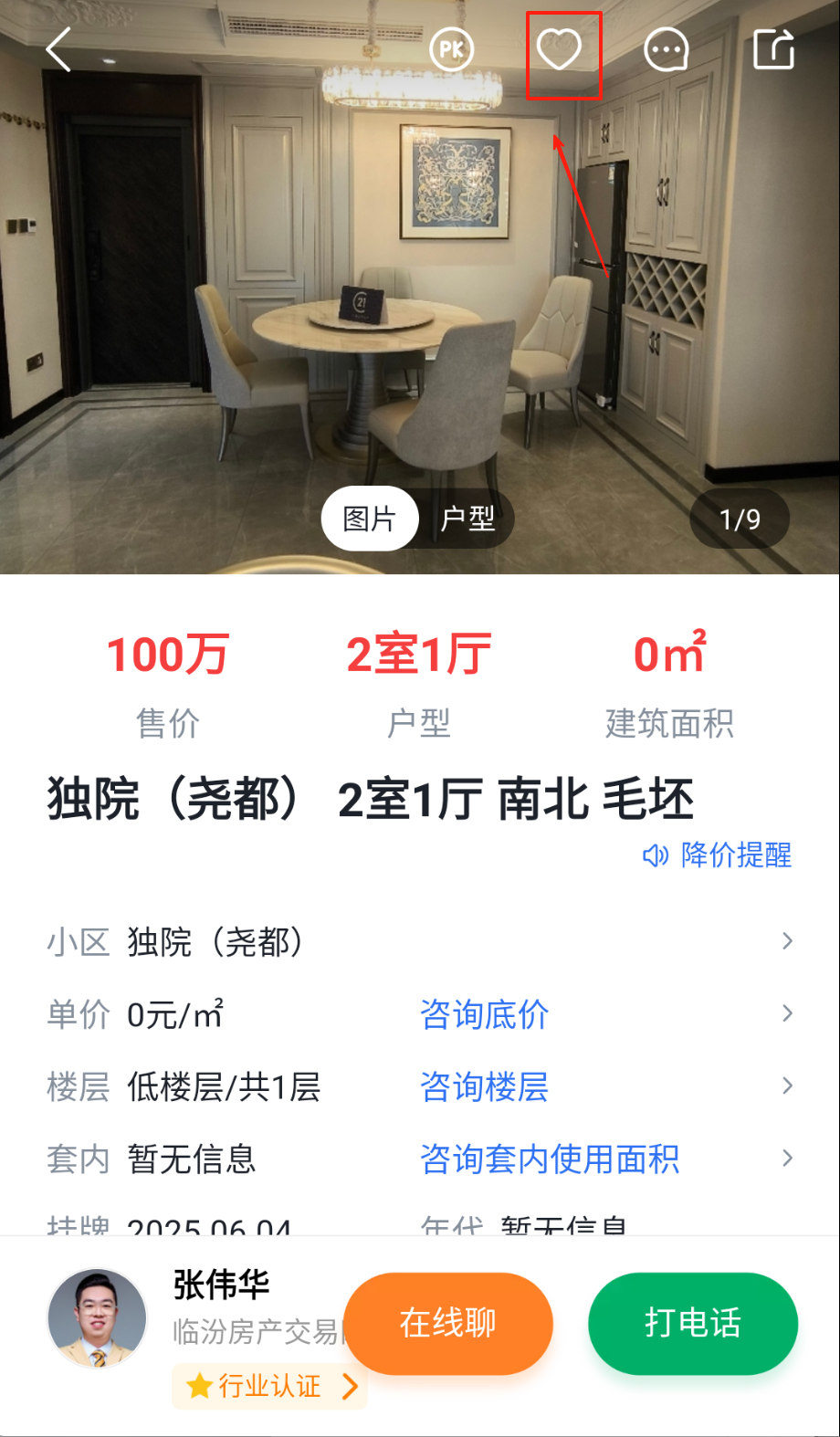Open agent 张伟华's profile photo
Viewport: 840px width, 1437px height.
click(x=97, y=1318)
